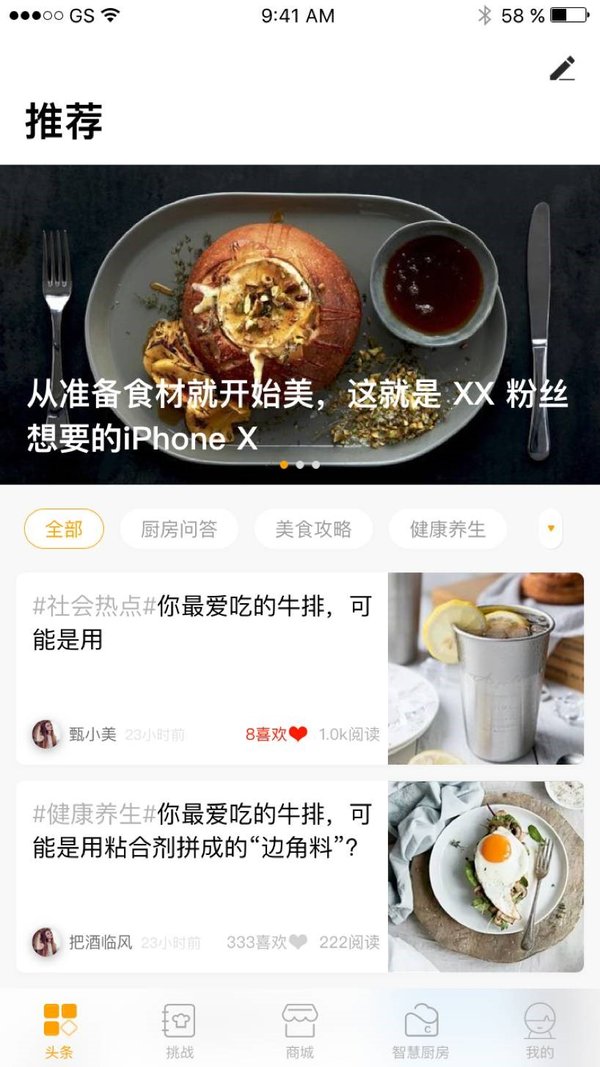The width and height of the screenshot is (600, 1067).
Task: Choose the 健康养生 category chip
Action: coord(448,529)
